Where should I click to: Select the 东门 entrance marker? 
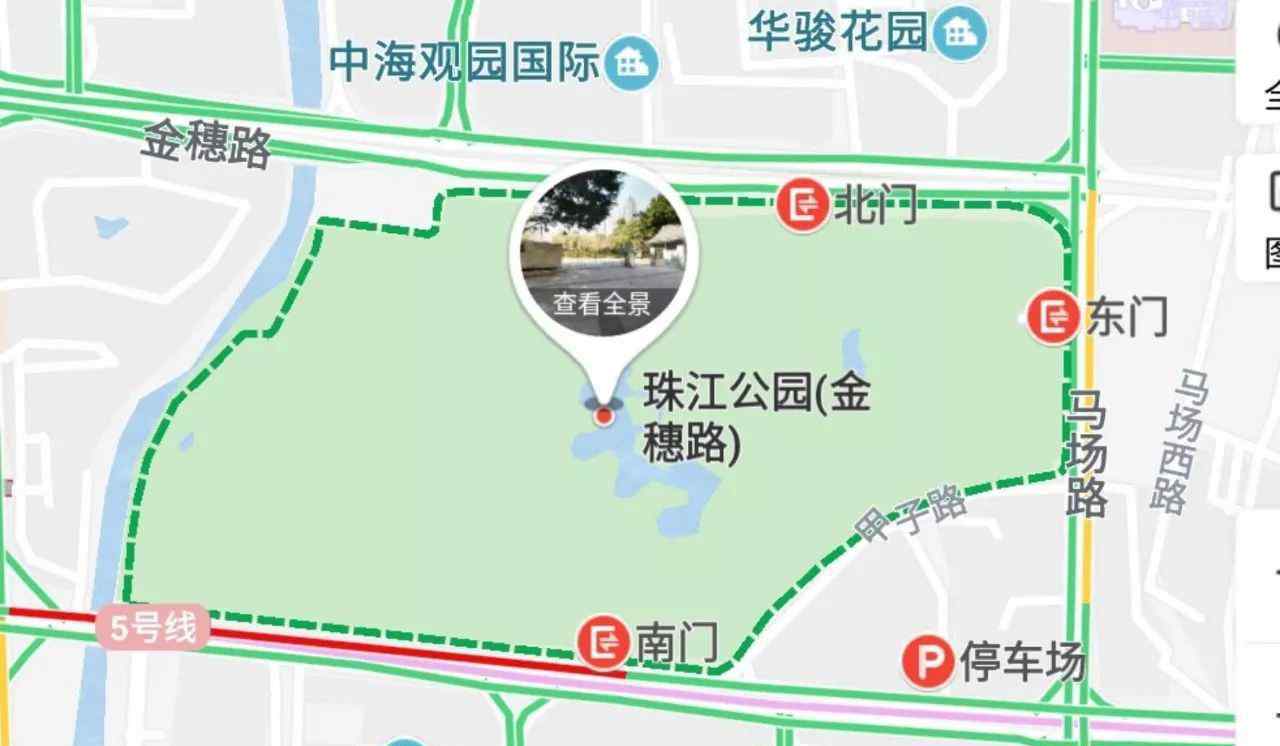1054,318
